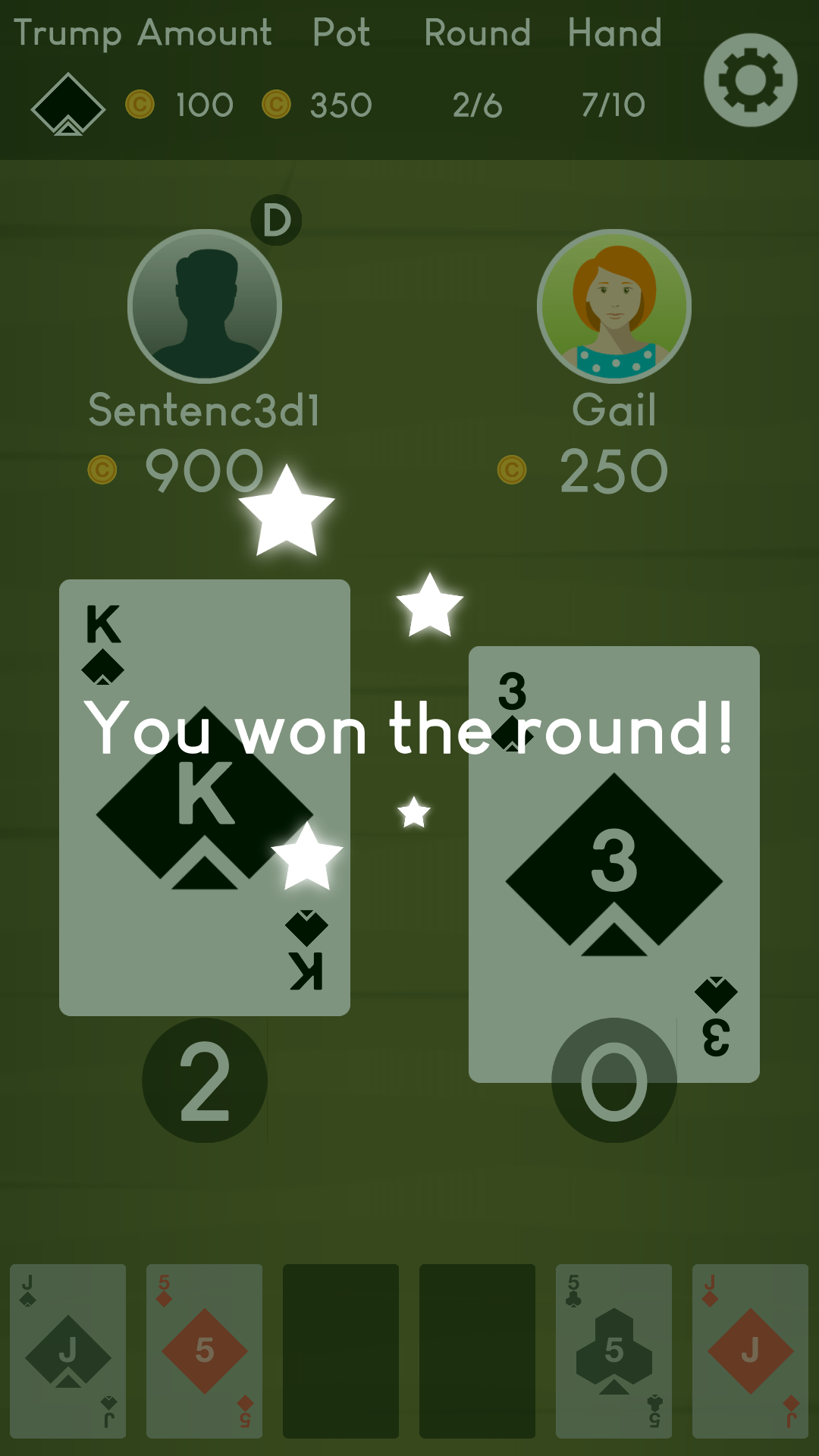This screenshot has height=1456, width=819.
Task: Play the 5 of diamonds from your hand
Action: pyautogui.click(x=204, y=1352)
